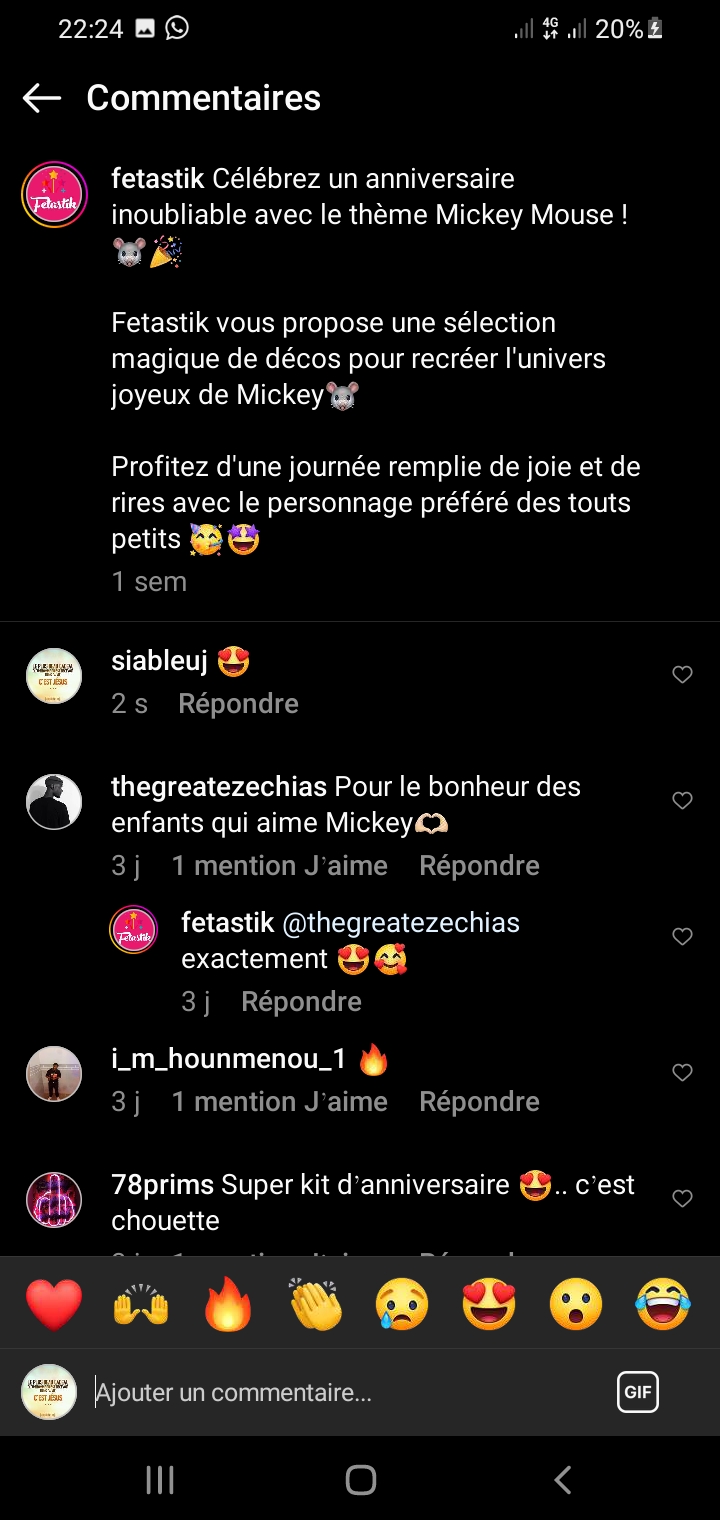The width and height of the screenshot is (720, 1520).
Task: Like 78prims's comment
Action: coord(682,1198)
